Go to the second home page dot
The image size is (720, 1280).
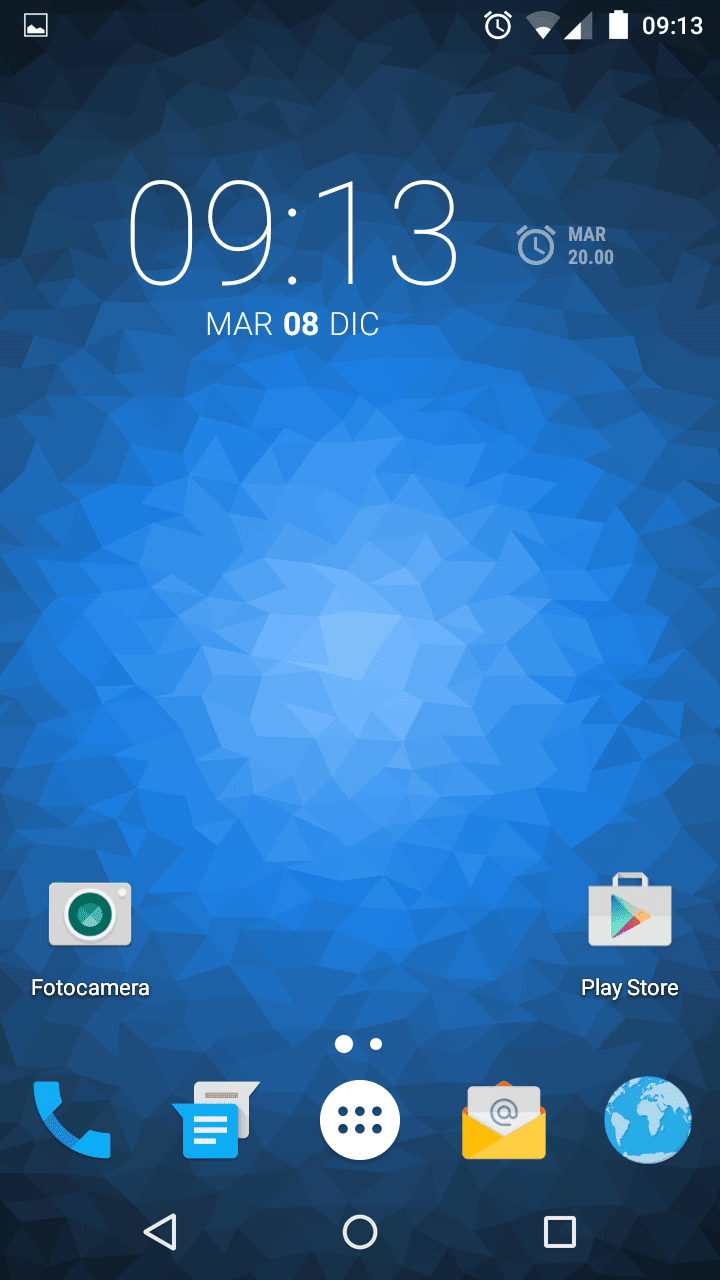(x=376, y=1044)
